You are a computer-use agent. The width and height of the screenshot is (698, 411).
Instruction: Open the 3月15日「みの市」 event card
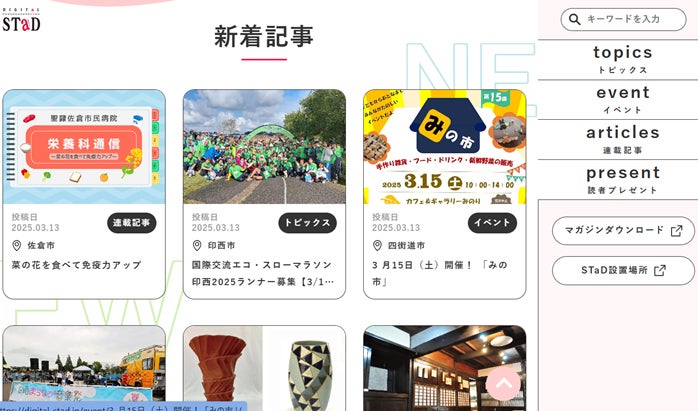[x=445, y=194]
